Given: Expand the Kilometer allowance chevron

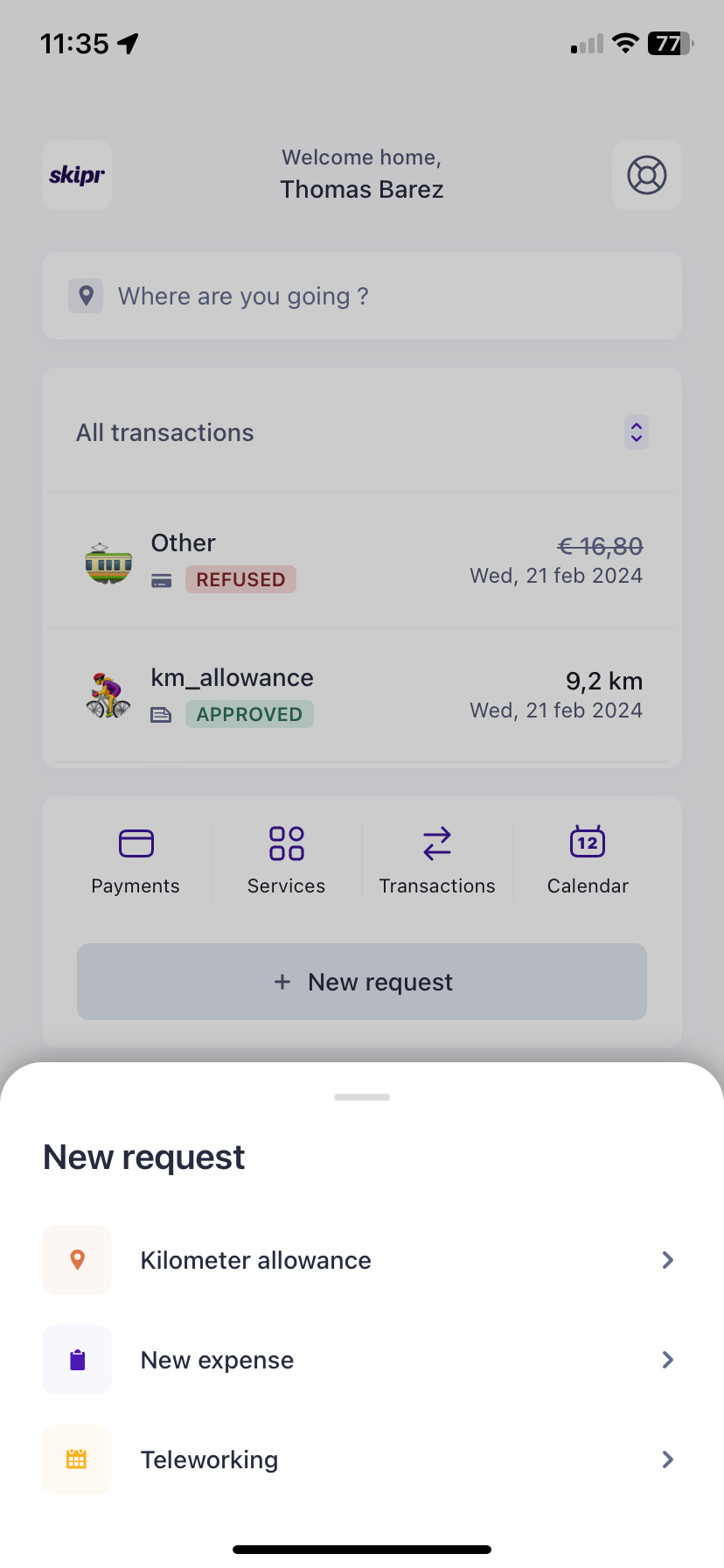Looking at the screenshot, I should [x=667, y=1259].
